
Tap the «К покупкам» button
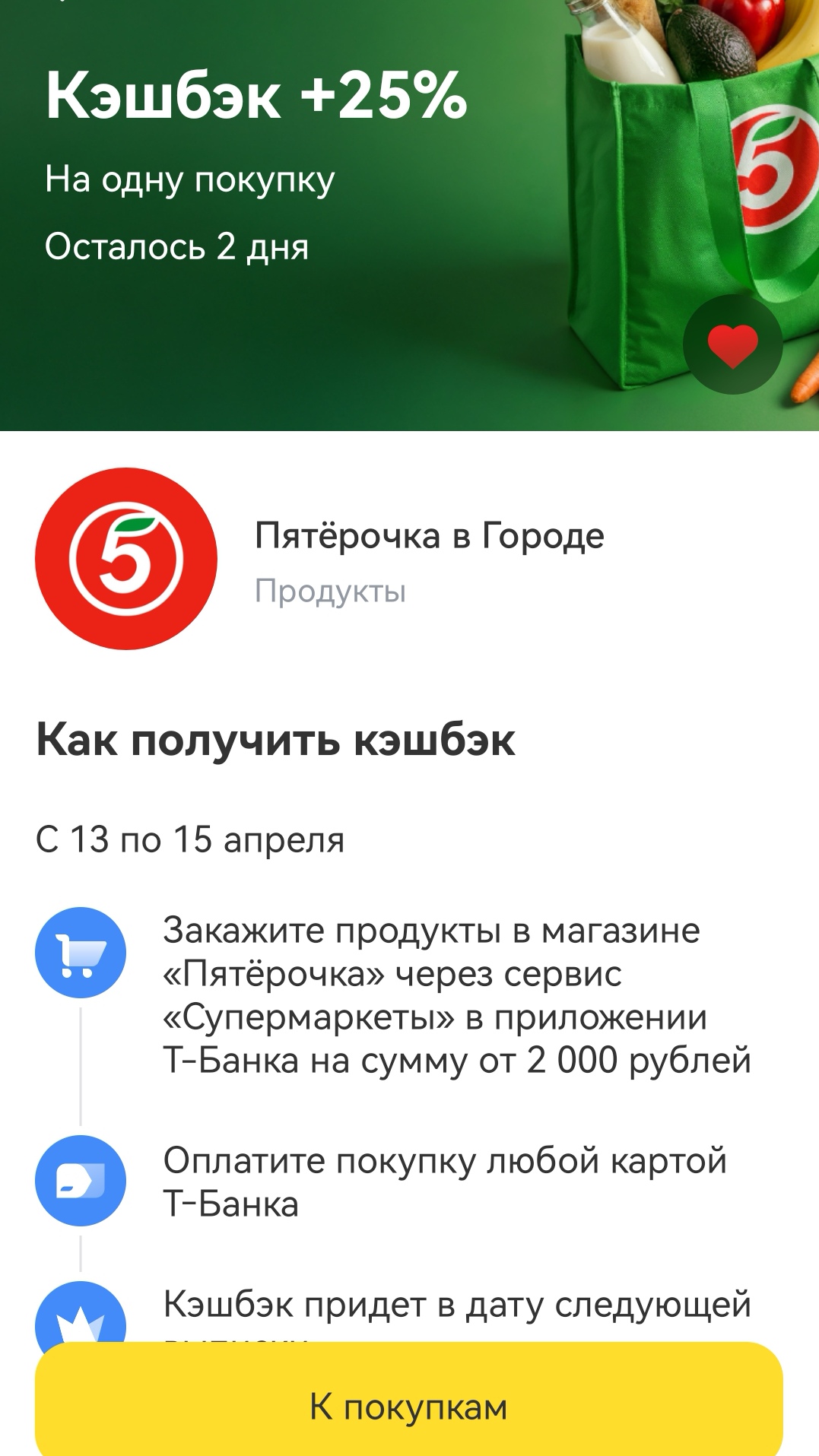point(409,1406)
